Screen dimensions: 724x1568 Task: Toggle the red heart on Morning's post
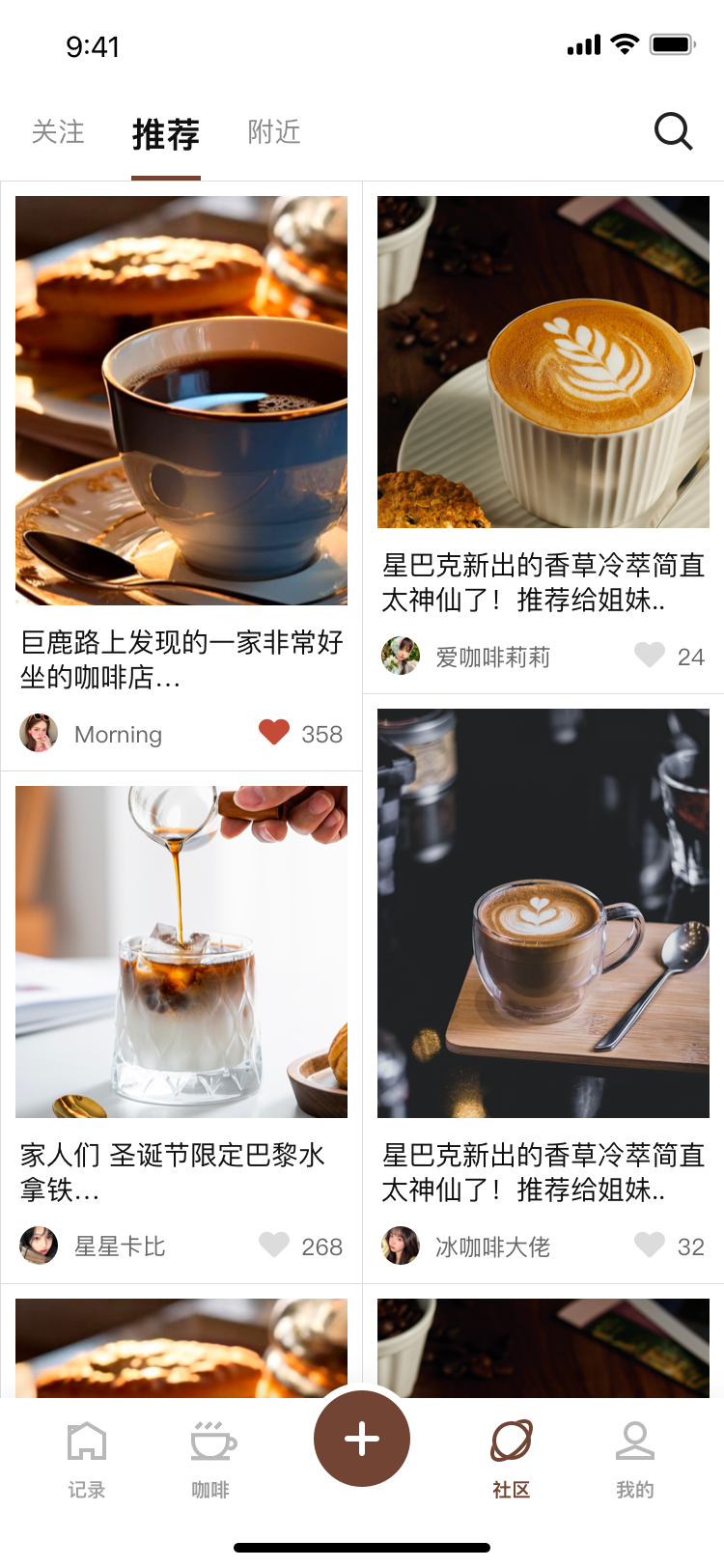[x=273, y=733]
